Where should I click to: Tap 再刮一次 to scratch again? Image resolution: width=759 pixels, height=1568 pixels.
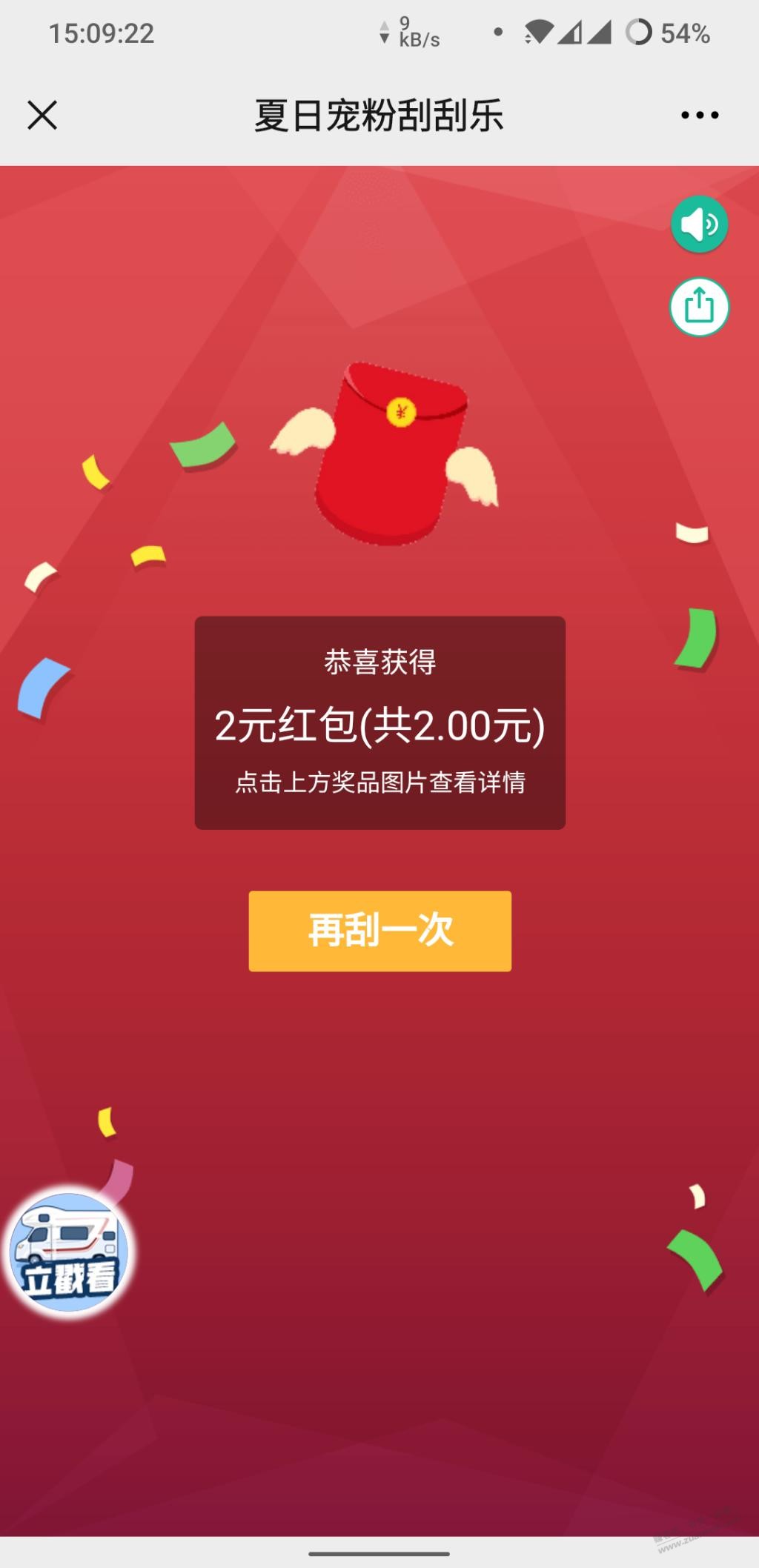[x=379, y=931]
